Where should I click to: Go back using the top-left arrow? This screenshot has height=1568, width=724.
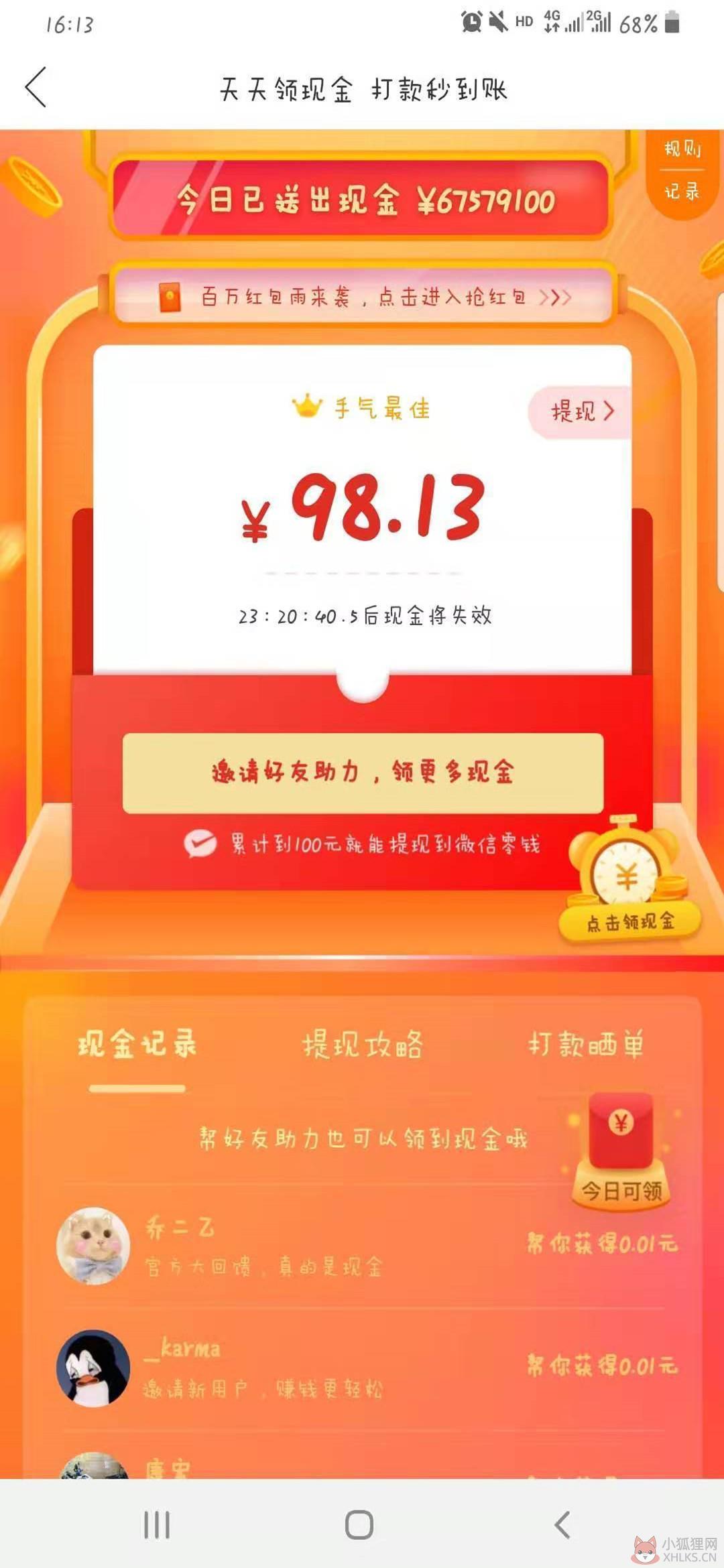(36, 87)
